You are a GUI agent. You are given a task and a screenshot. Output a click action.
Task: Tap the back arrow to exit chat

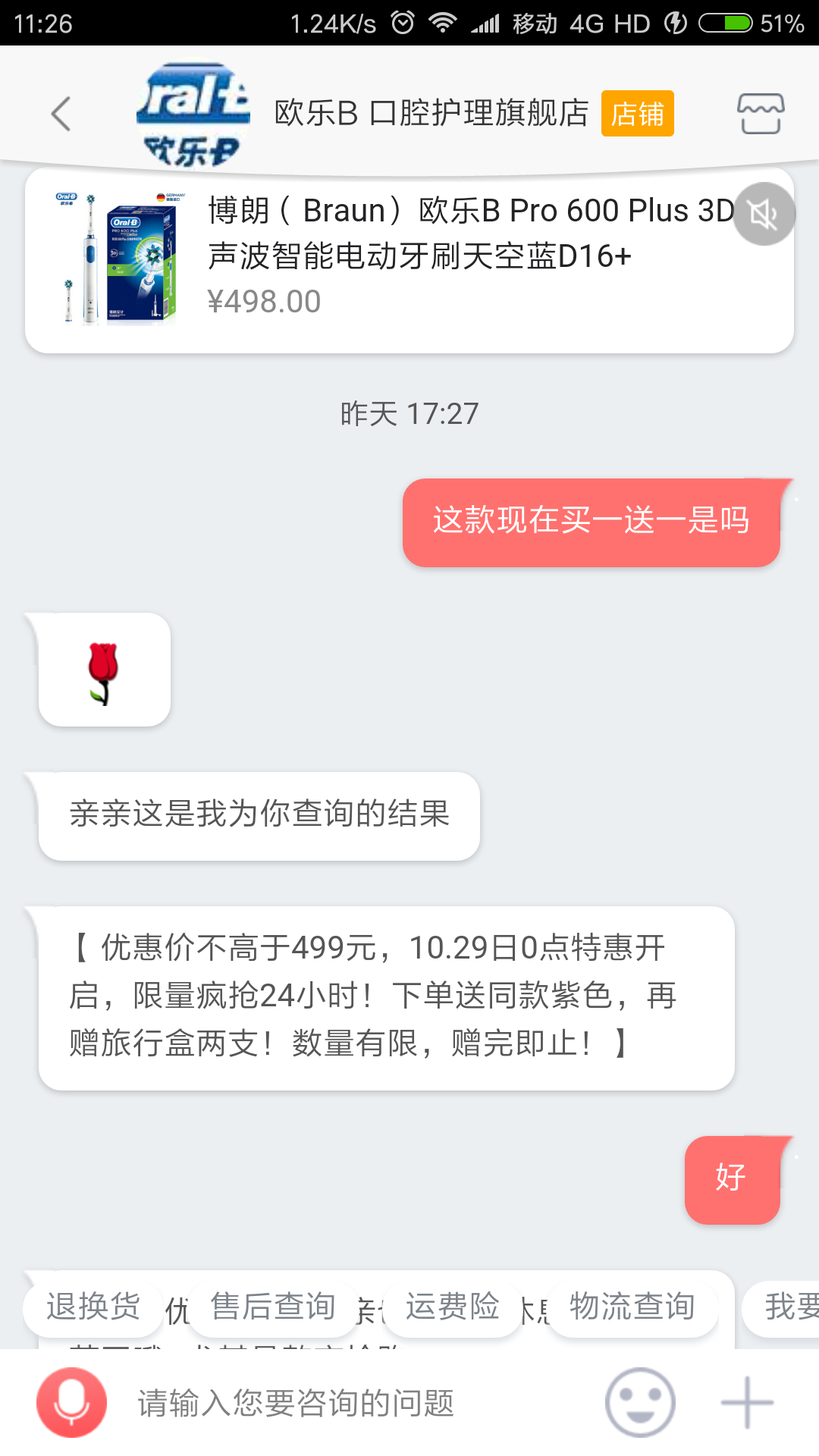(x=62, y=112)
